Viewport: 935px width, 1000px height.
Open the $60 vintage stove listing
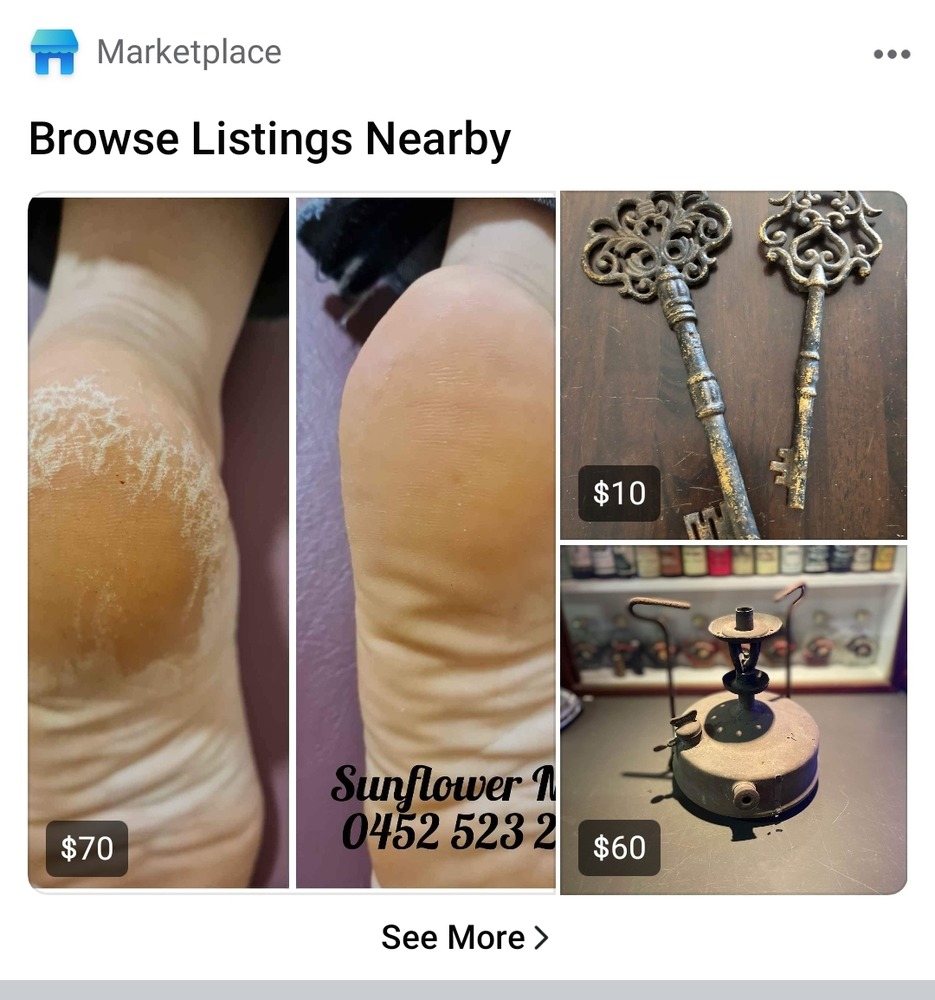733,718
